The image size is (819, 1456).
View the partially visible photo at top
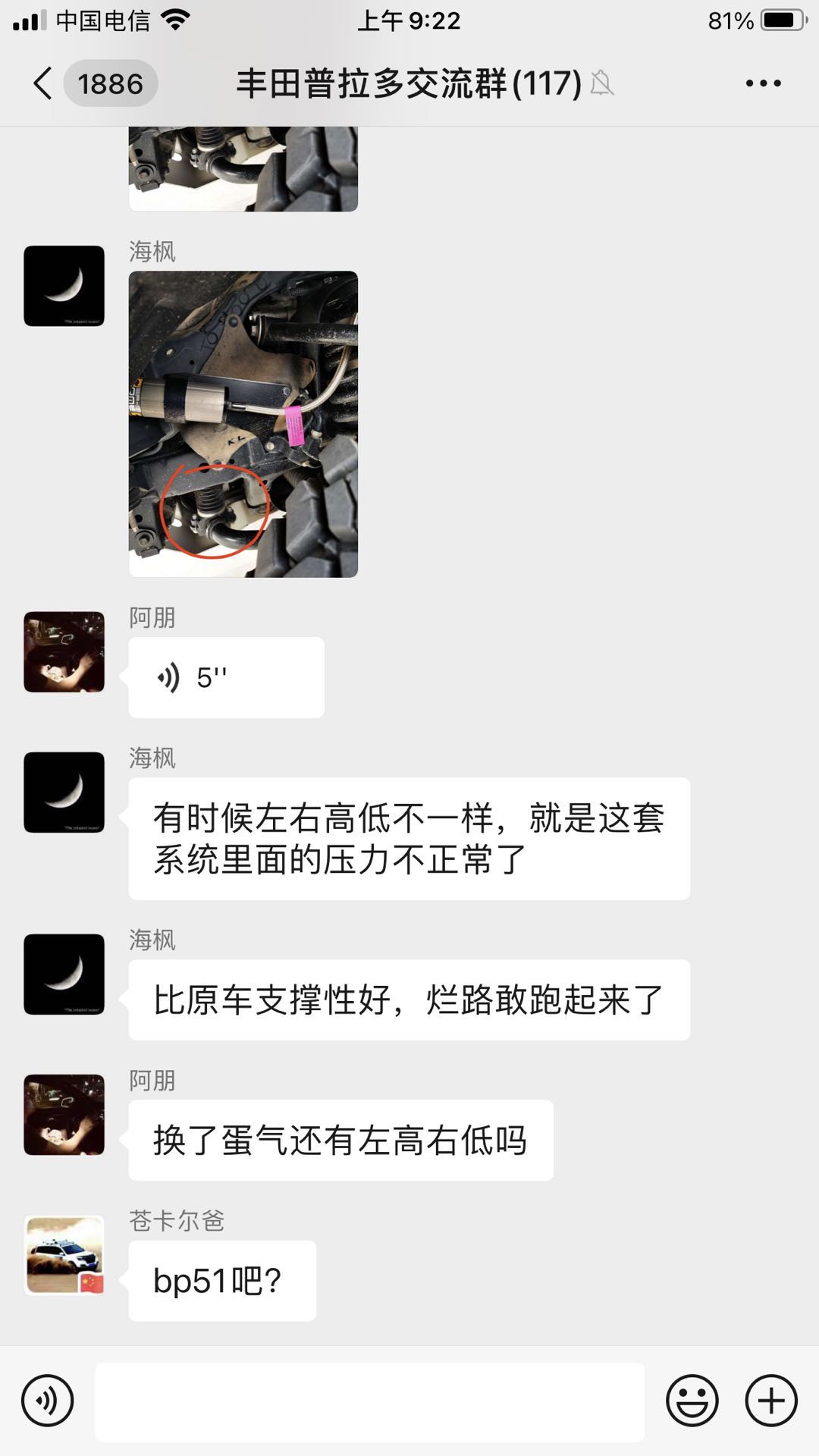pyautogui.click(x=243, y=168)
